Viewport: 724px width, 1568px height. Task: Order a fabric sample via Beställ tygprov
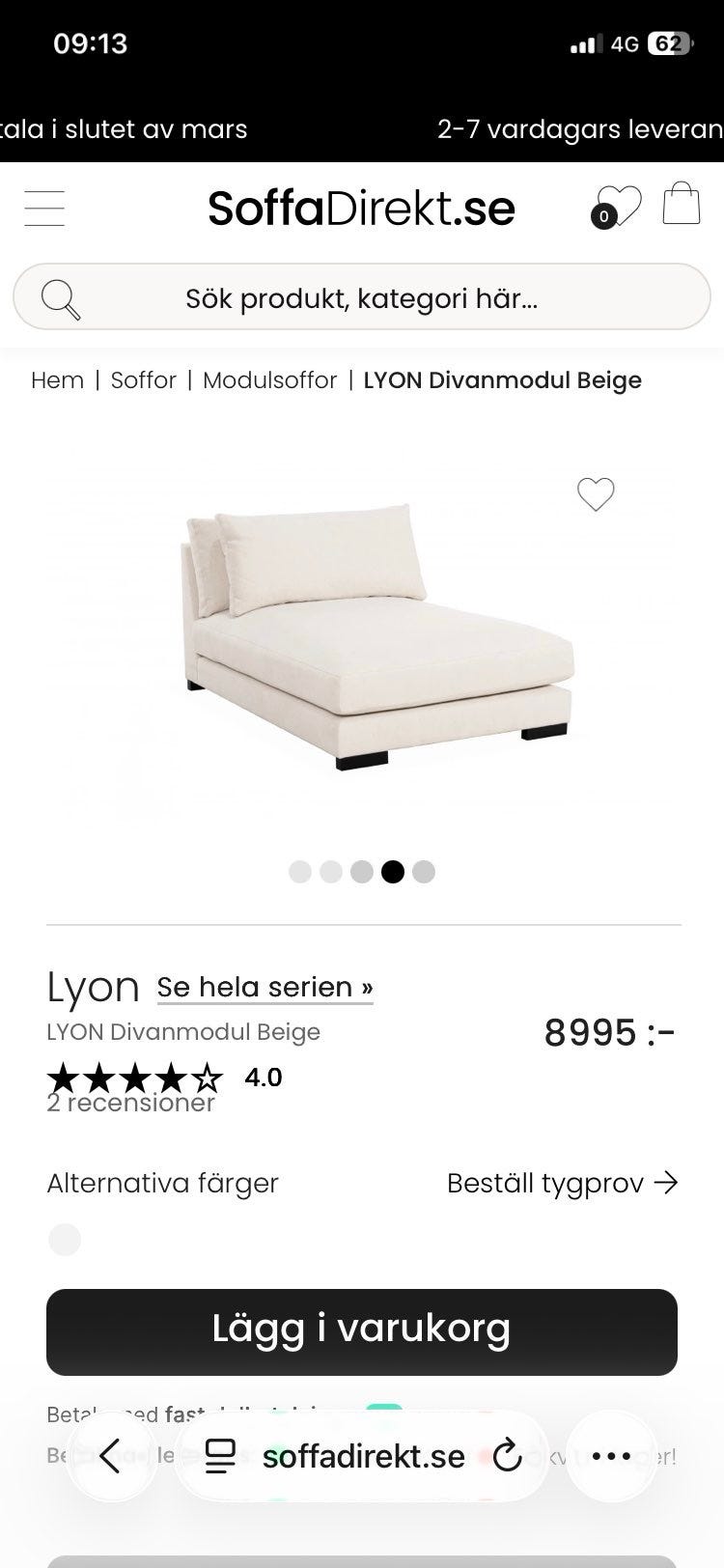[x=562, y=1183]
